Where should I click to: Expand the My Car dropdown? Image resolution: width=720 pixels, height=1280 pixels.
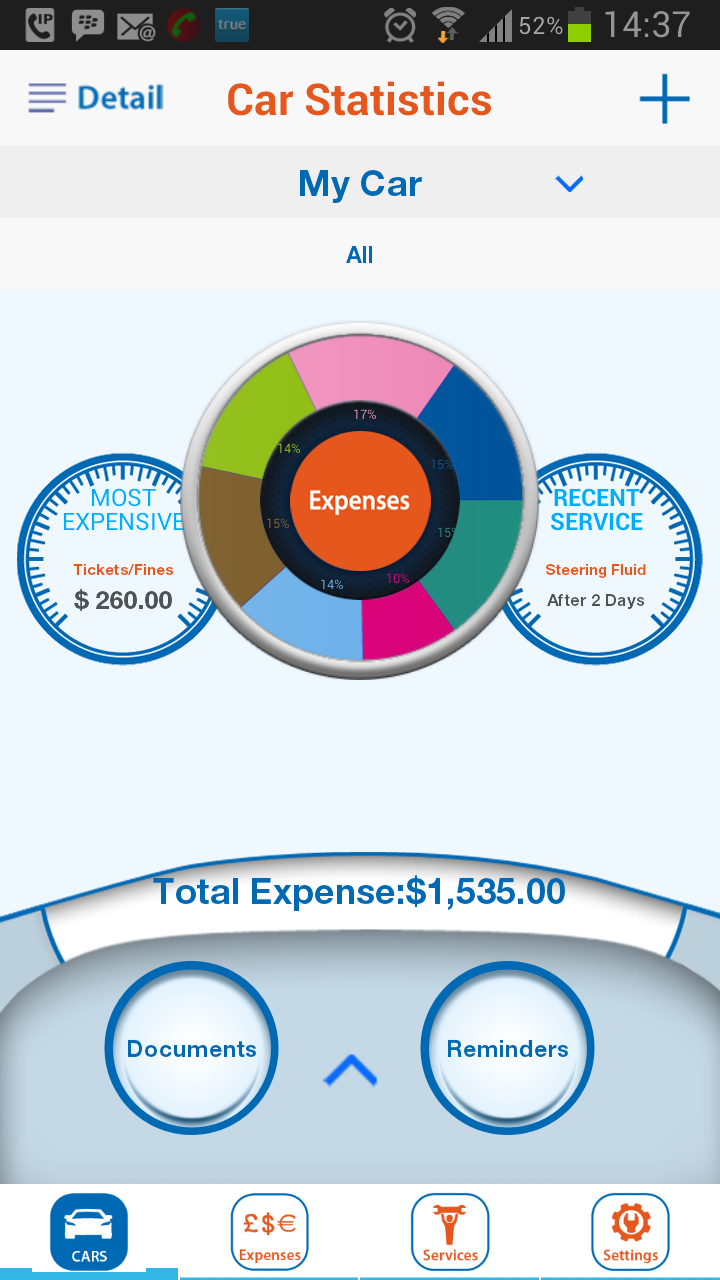coord(568,184)
